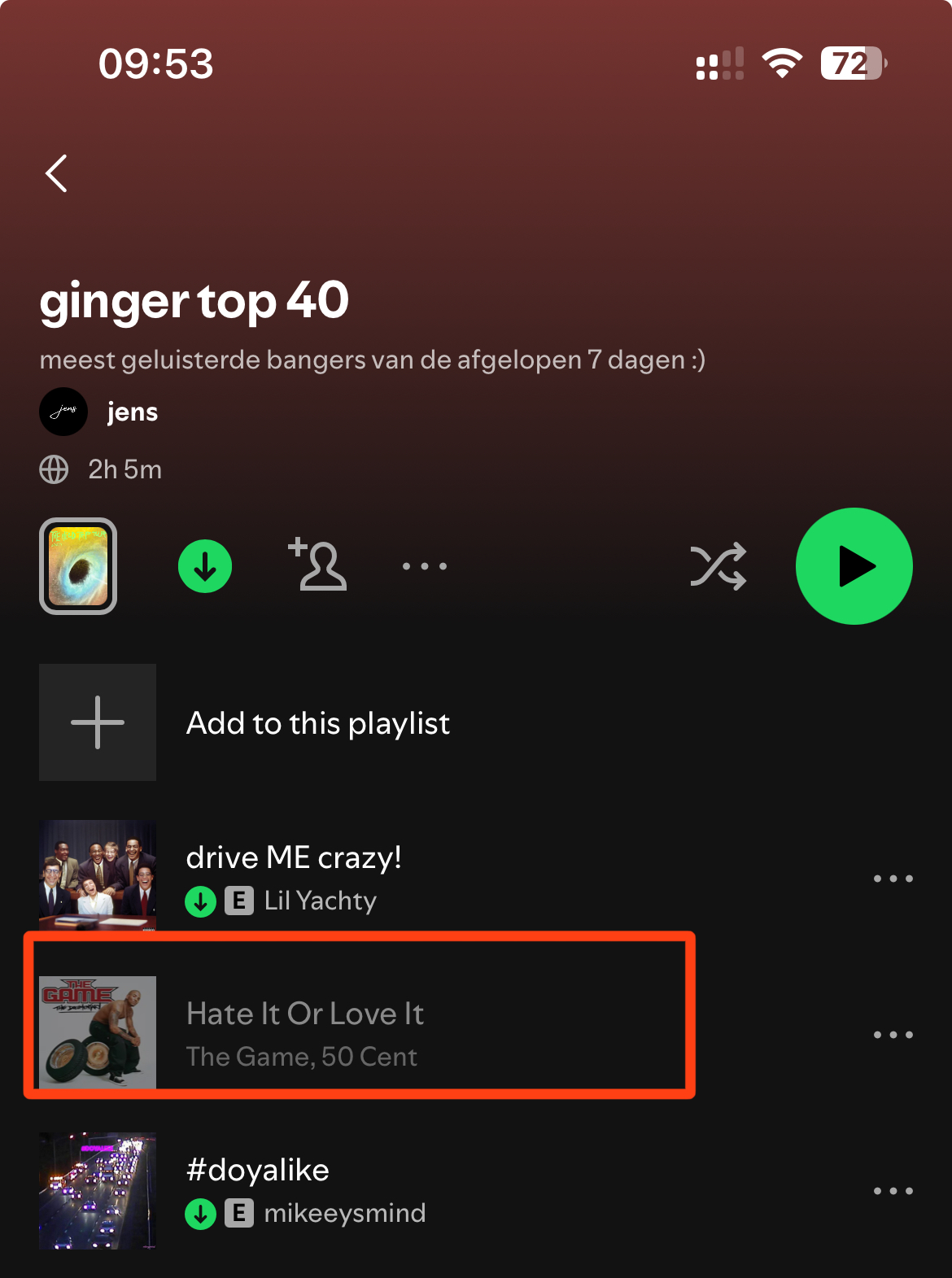Viewport: 952px width, 1278px height.
Task: Open the playlist's three-dot options menu
Action: [425, 566]
